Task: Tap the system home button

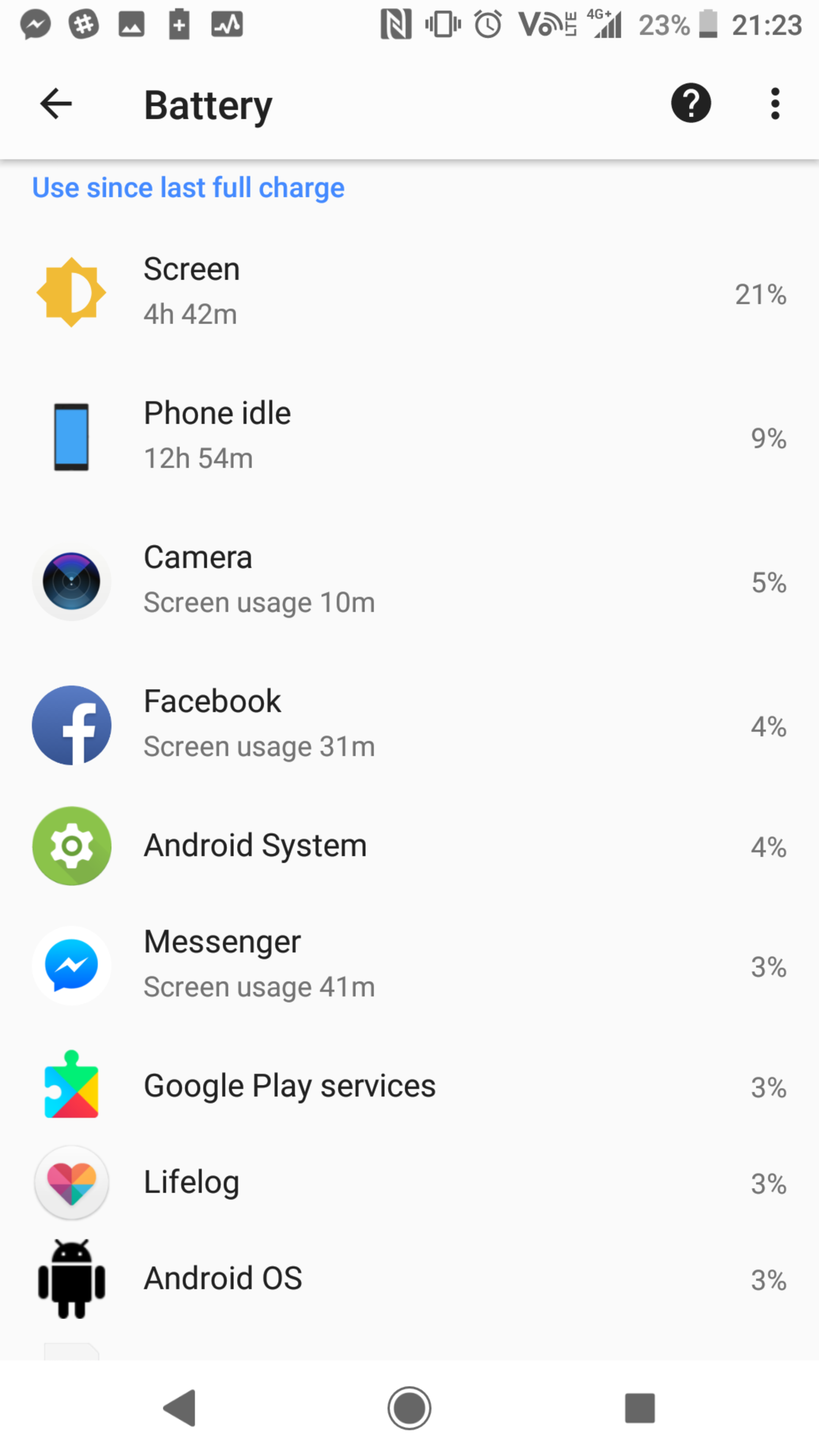Action: click(x=409, y=1407)
